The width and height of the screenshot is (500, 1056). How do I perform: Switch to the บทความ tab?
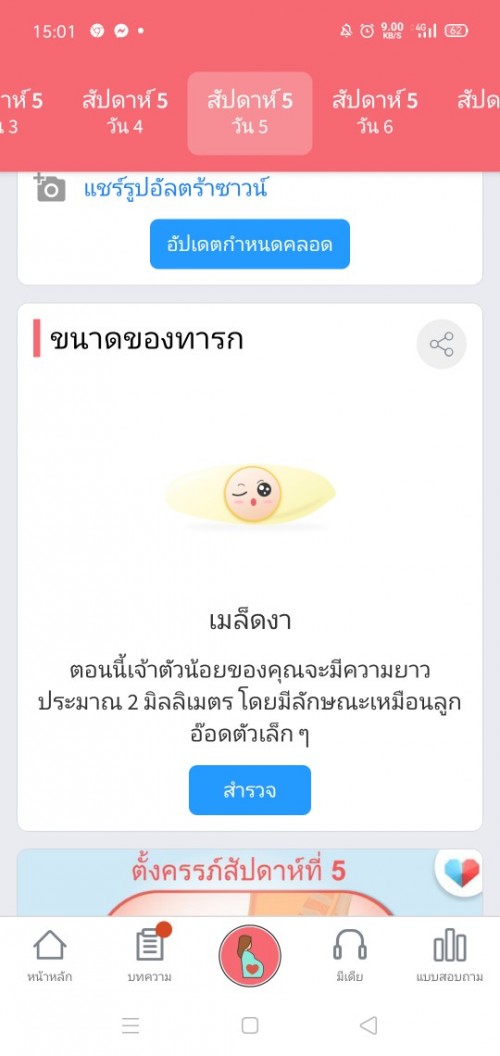click(150, 955)
